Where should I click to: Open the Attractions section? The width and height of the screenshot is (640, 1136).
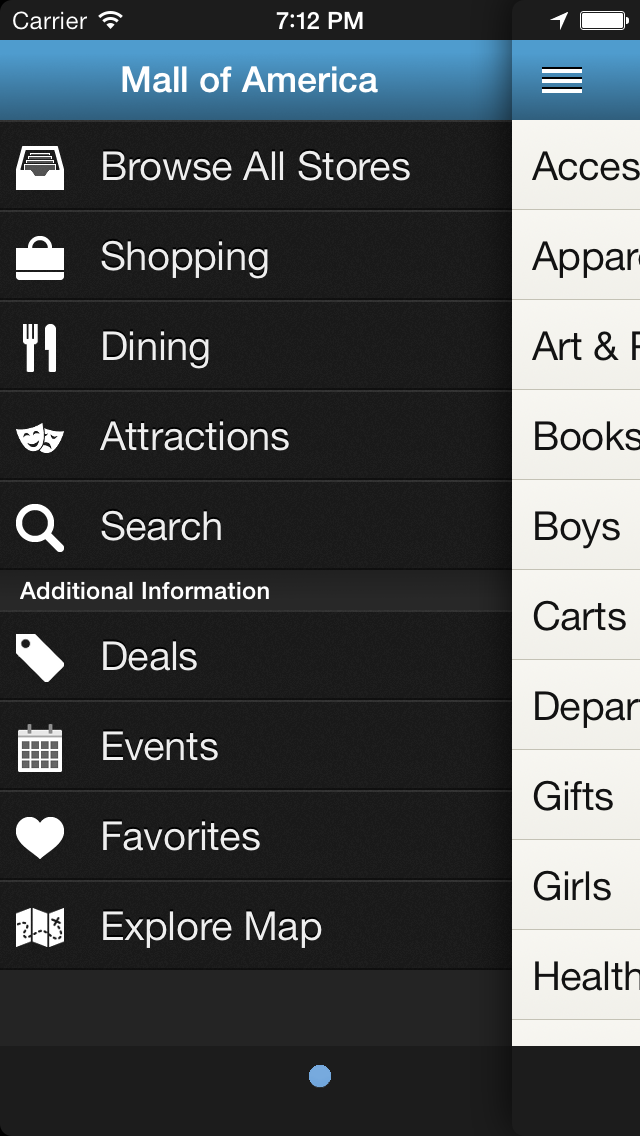[x=256, y=436]
